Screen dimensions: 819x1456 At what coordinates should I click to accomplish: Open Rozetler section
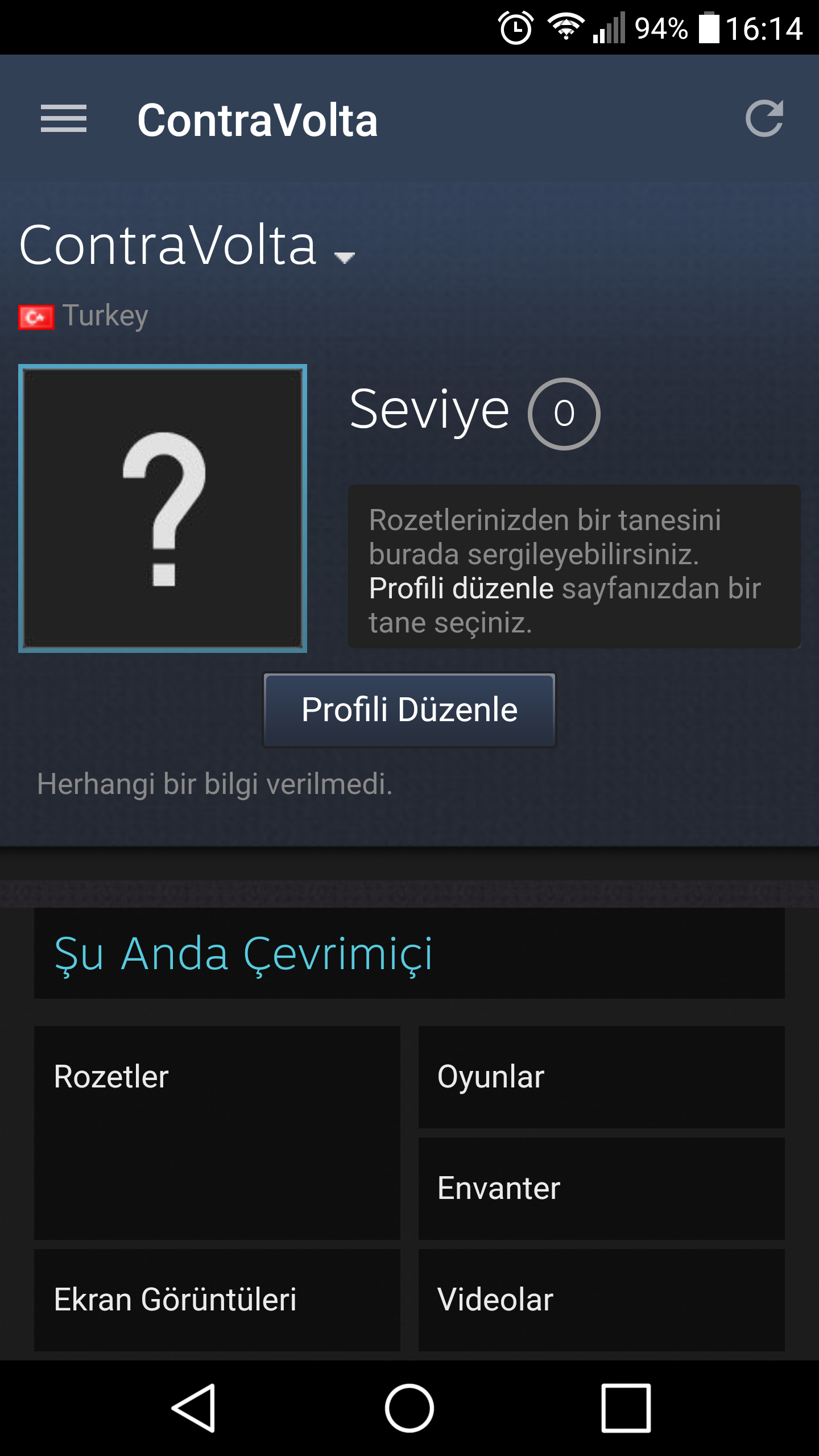(217, 1133)
